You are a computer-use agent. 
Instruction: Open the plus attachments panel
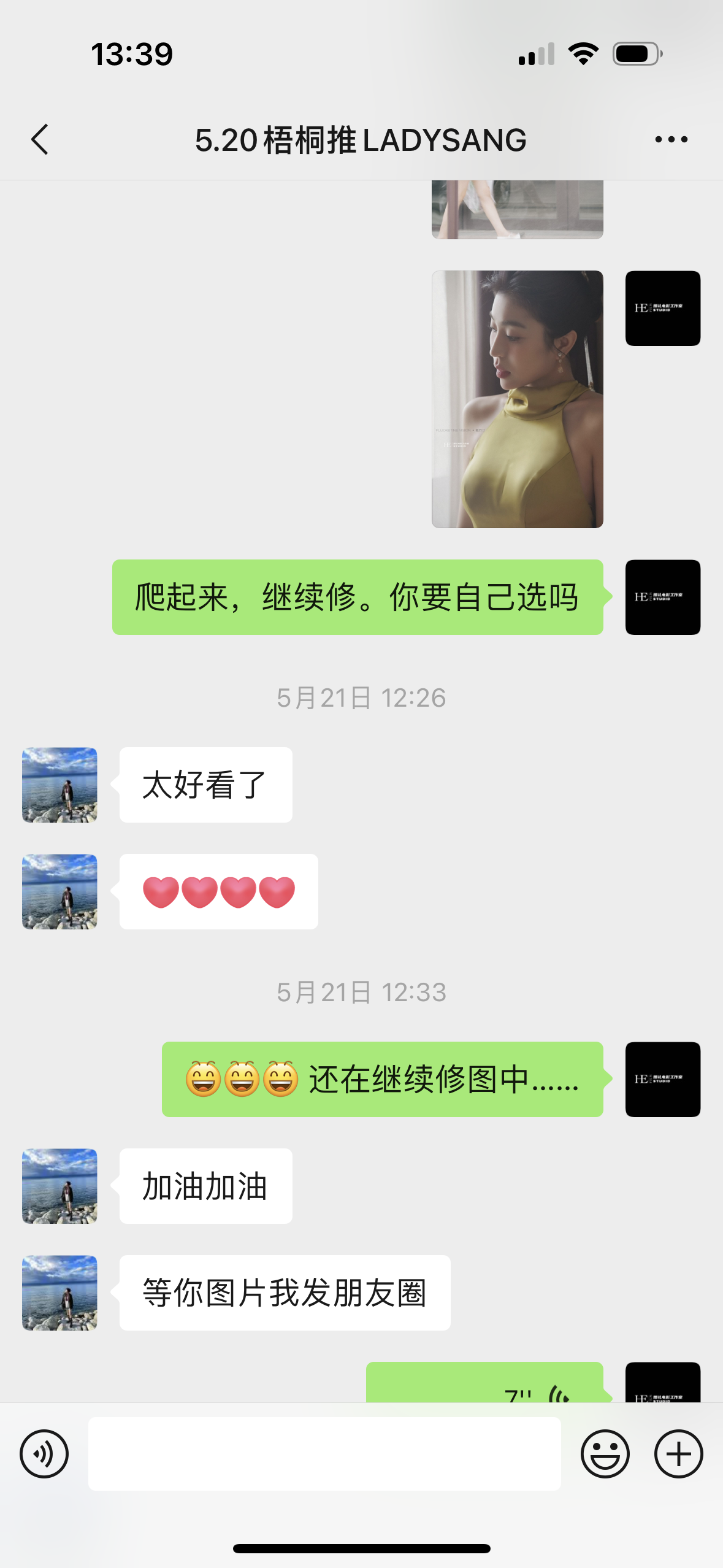click(678, 1453)
